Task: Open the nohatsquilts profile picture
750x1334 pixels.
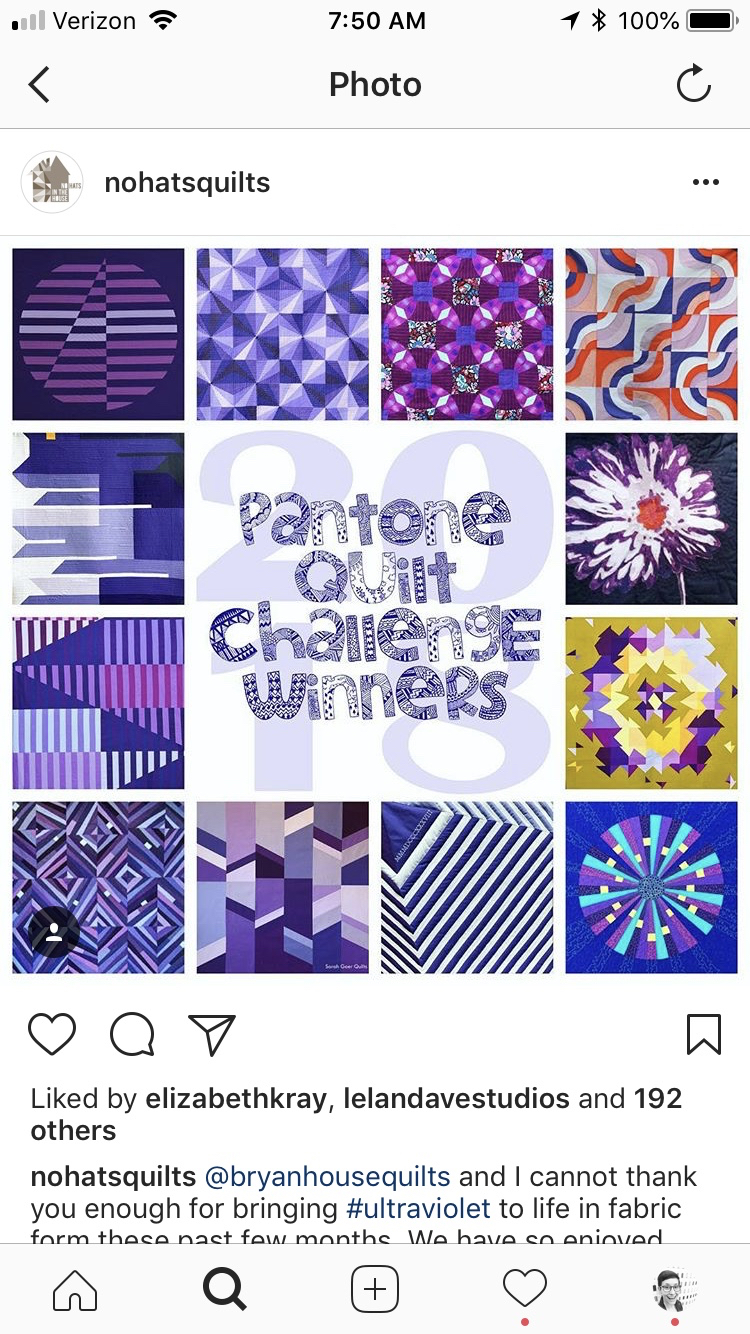Action: click(x=52, y=182)
